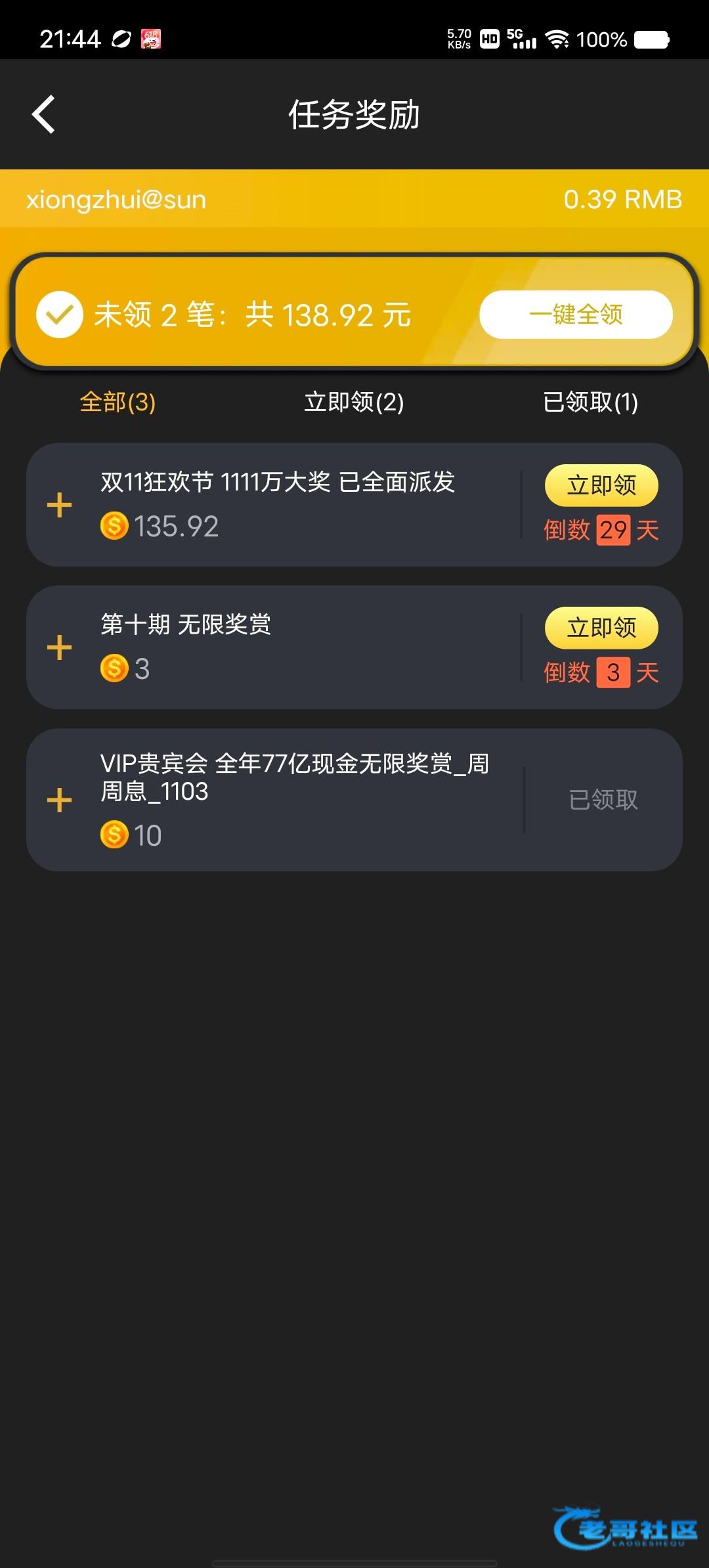Expand the 第十期 无限奖赏 details
The image size is (709, 1568).
click(x=60, y=647)
